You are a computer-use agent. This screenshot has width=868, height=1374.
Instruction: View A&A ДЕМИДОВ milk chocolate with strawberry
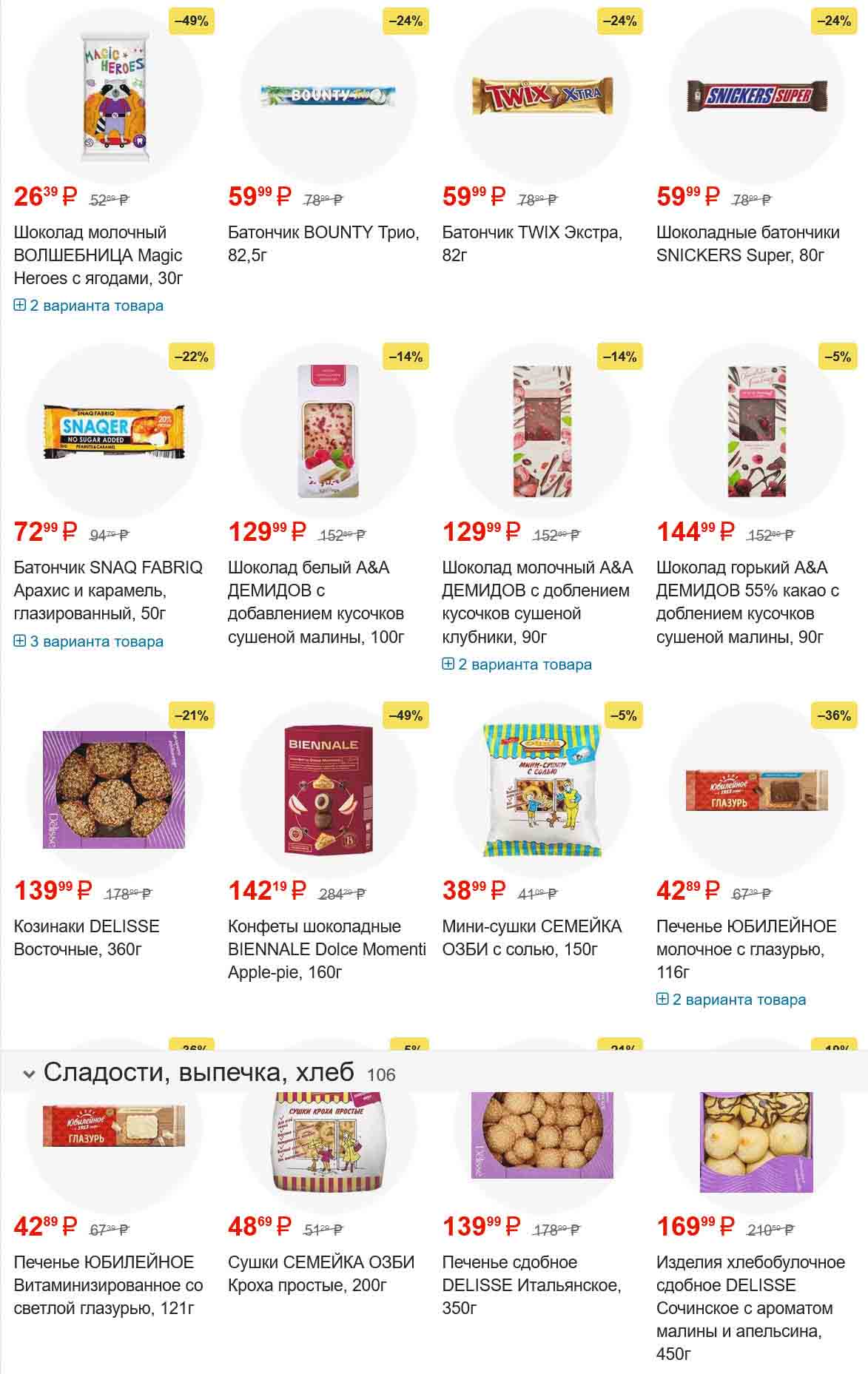coord(536,602)
